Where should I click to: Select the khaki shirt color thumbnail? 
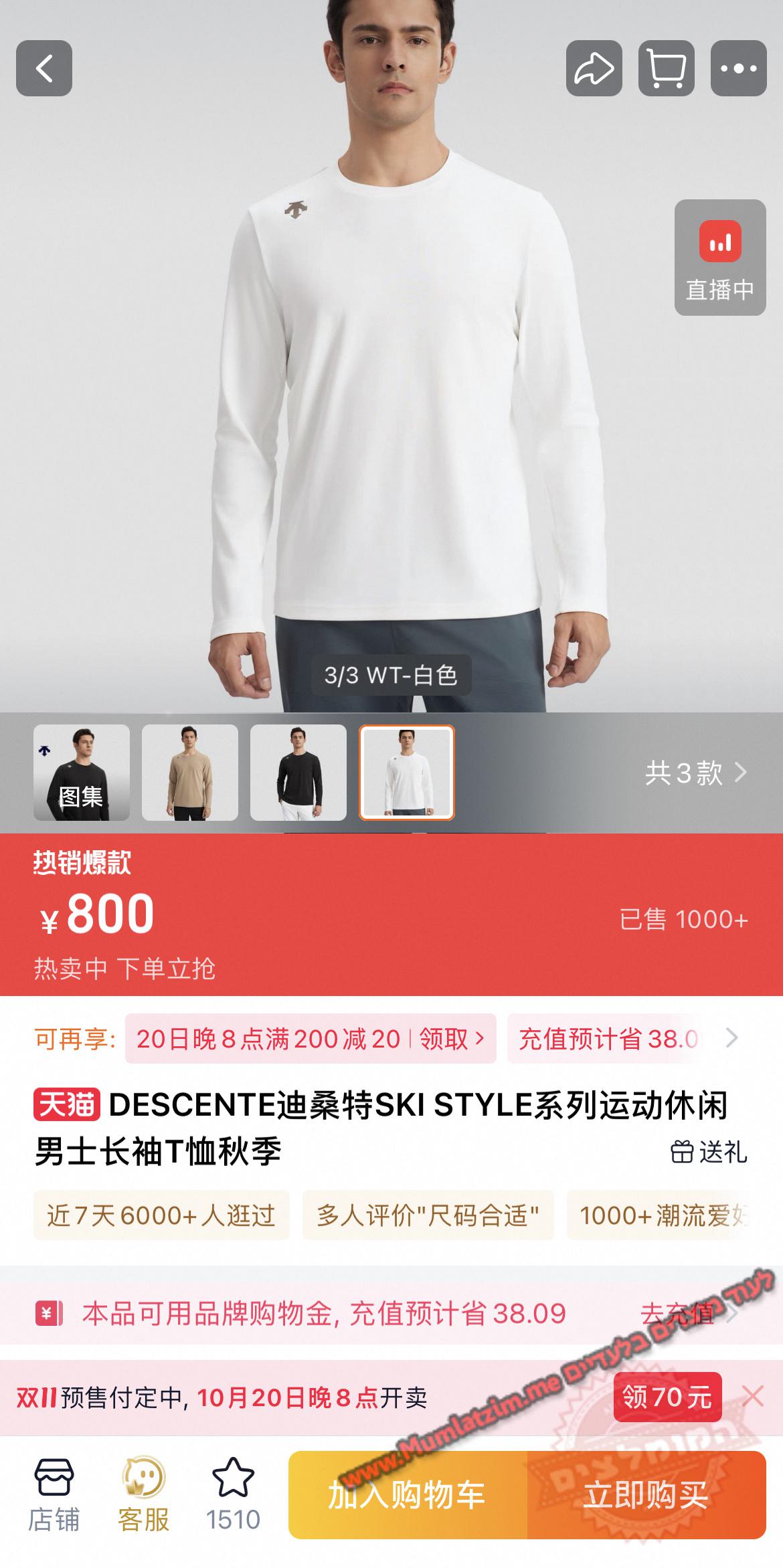coord(190,773)
